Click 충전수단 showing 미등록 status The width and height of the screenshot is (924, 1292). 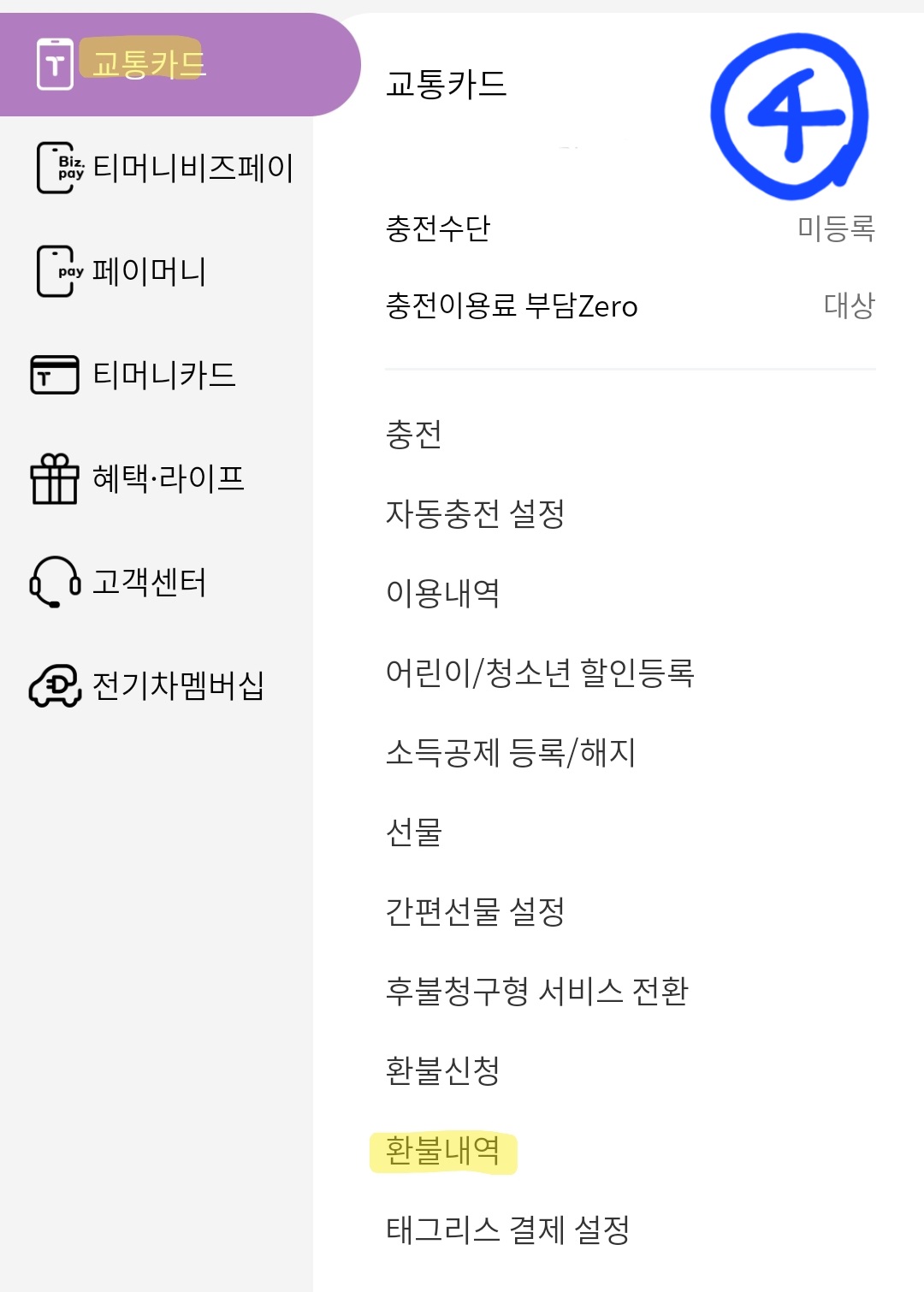[436, 228]
